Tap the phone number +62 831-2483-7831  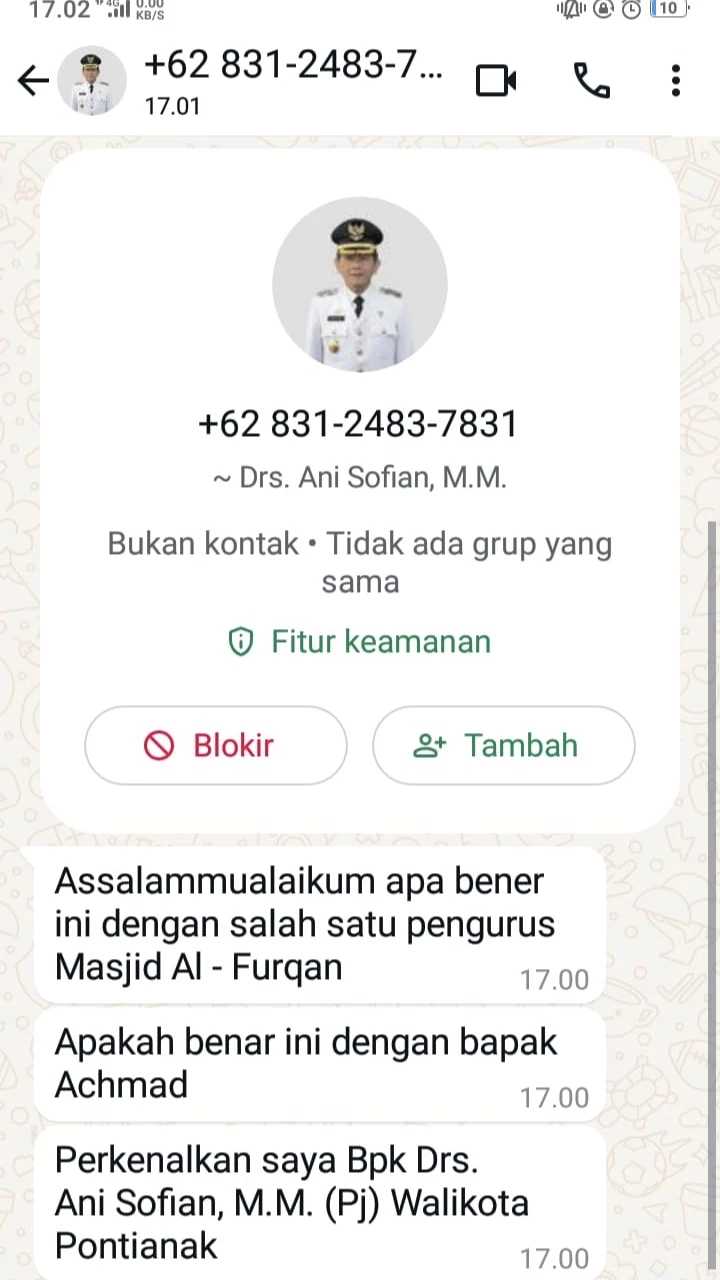pyautogui.click(x=358, y=423)
